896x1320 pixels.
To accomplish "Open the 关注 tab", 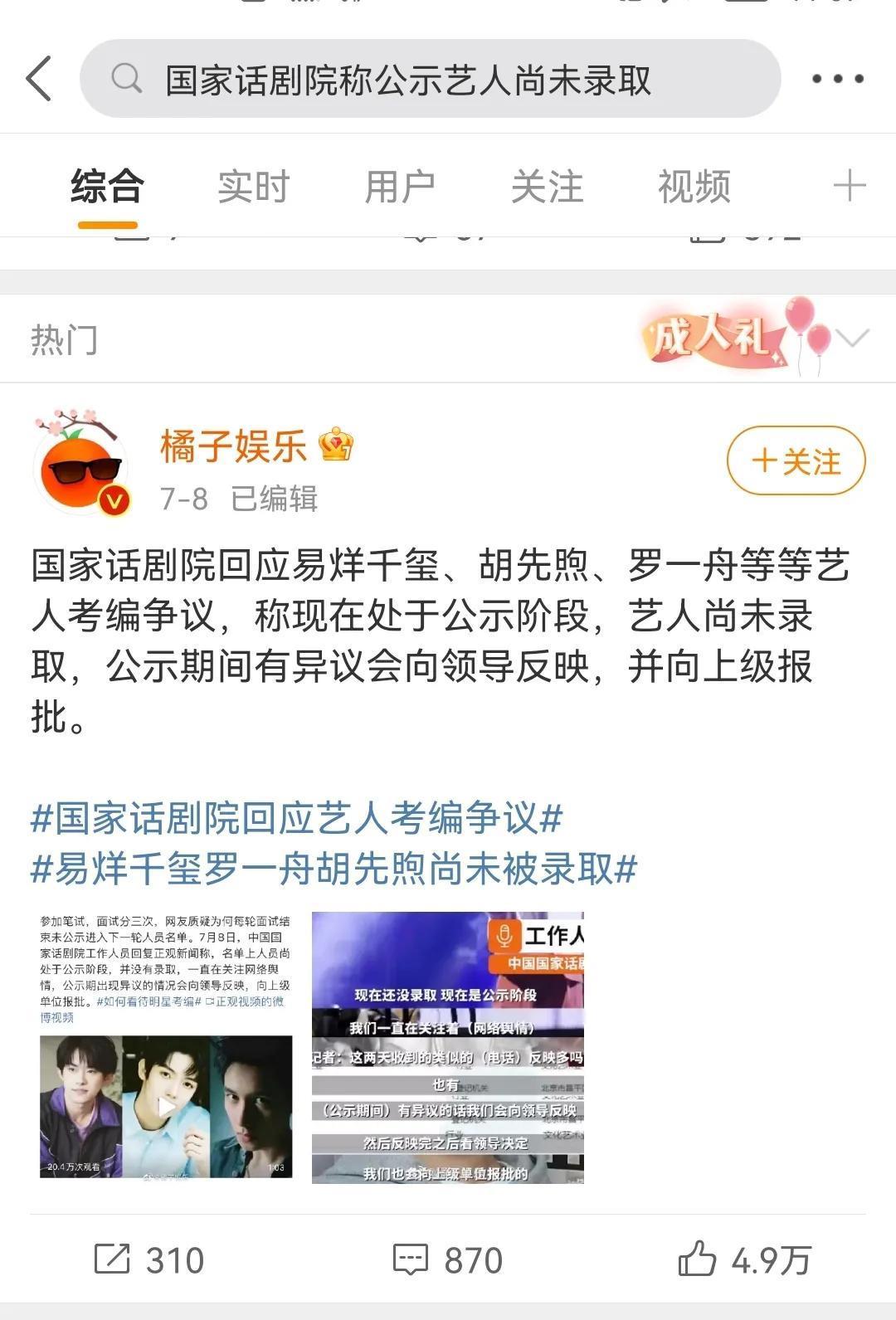I will (547, 187).
